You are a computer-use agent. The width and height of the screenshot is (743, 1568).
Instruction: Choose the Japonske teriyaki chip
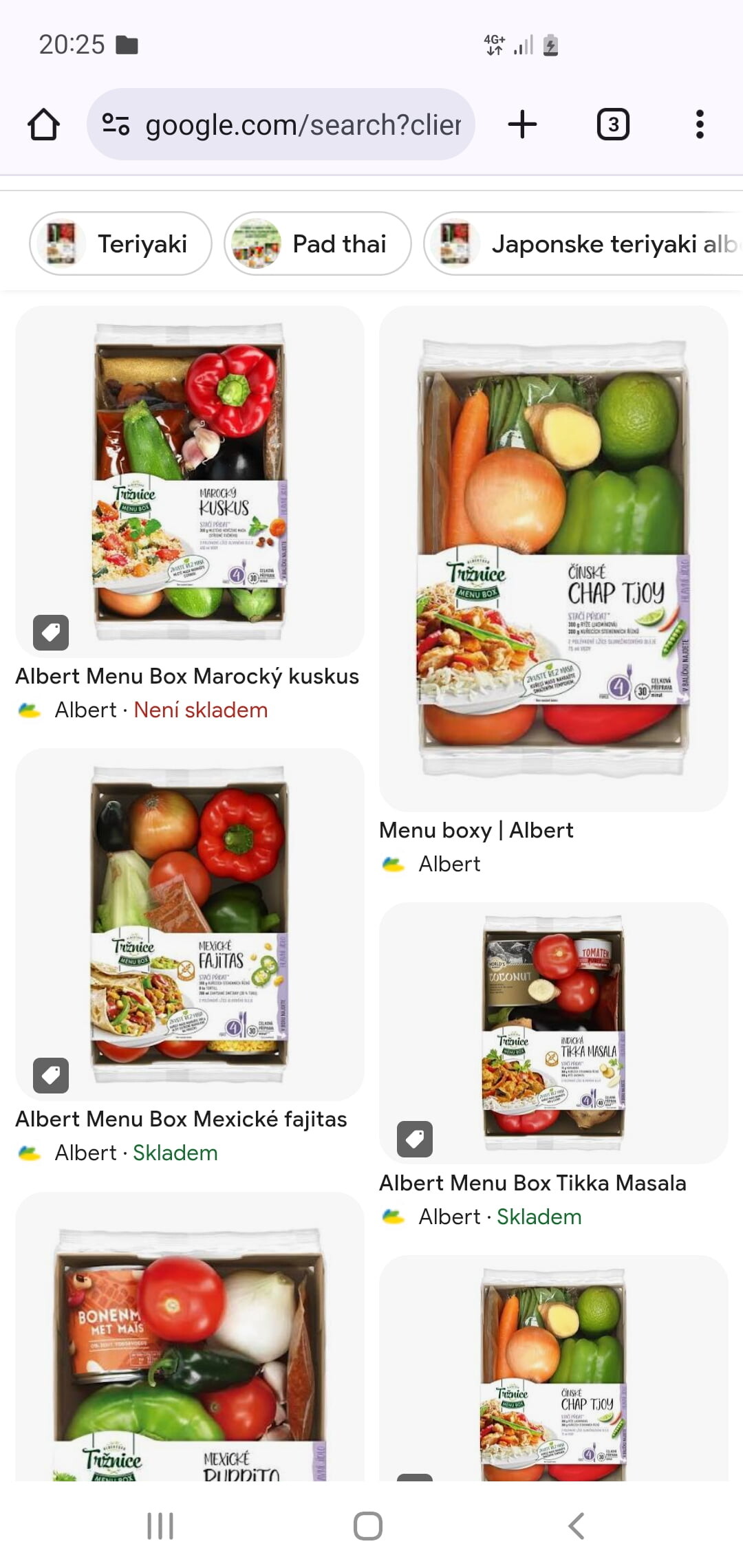tap(585, 243)
